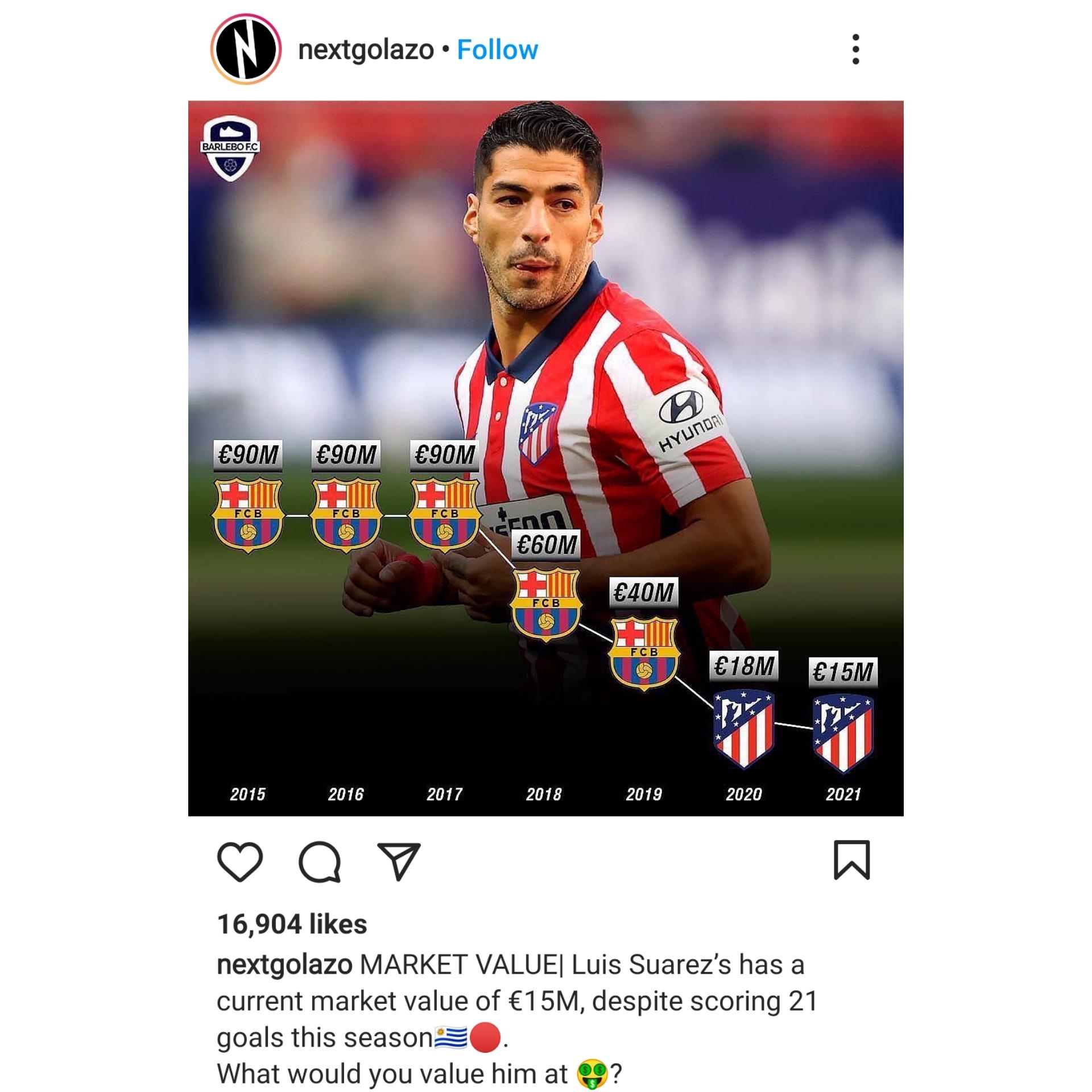Tap nextgolazo username in the caption
The width and height of the screenshot is (1092, 1092).
284,965
